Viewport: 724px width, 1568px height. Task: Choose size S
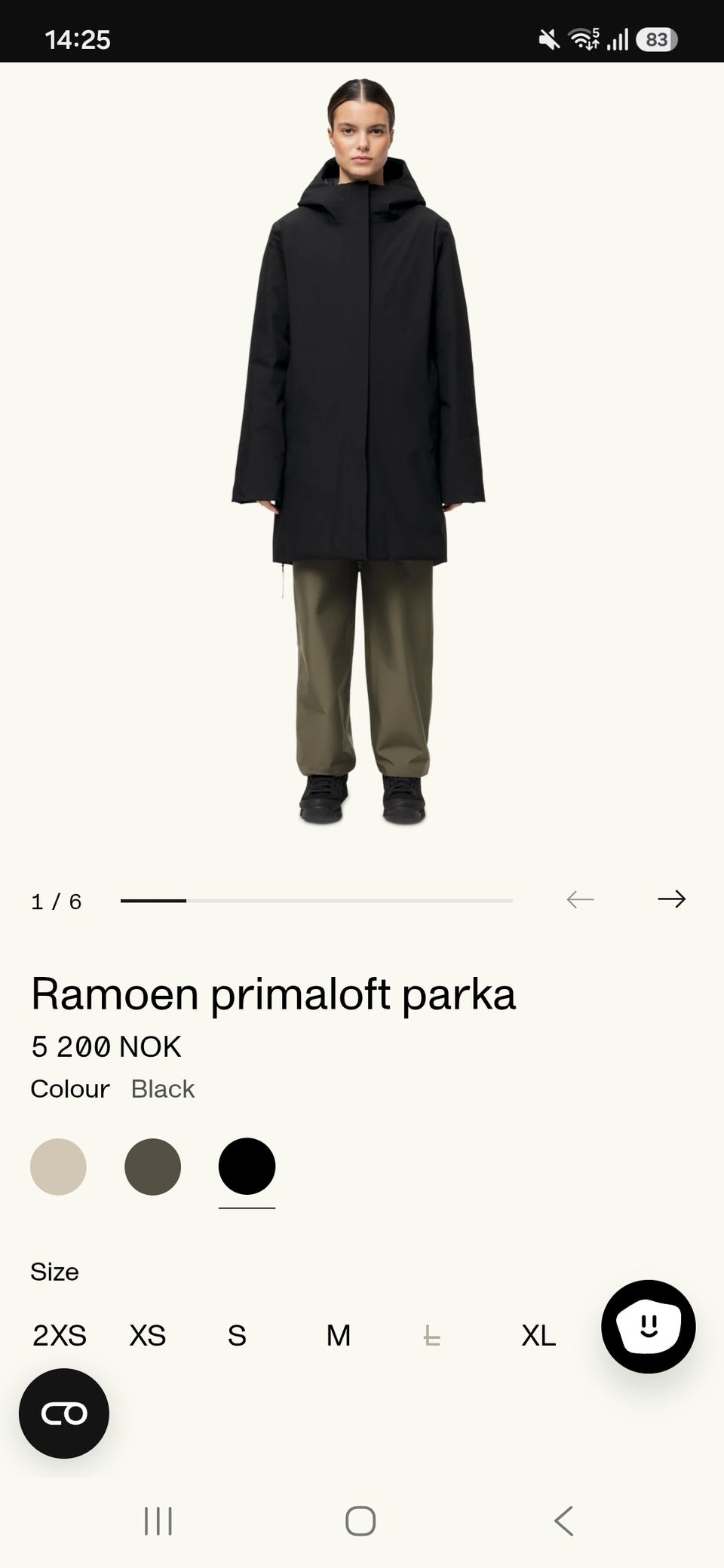pyautogui.click(x=237, y=1335)
